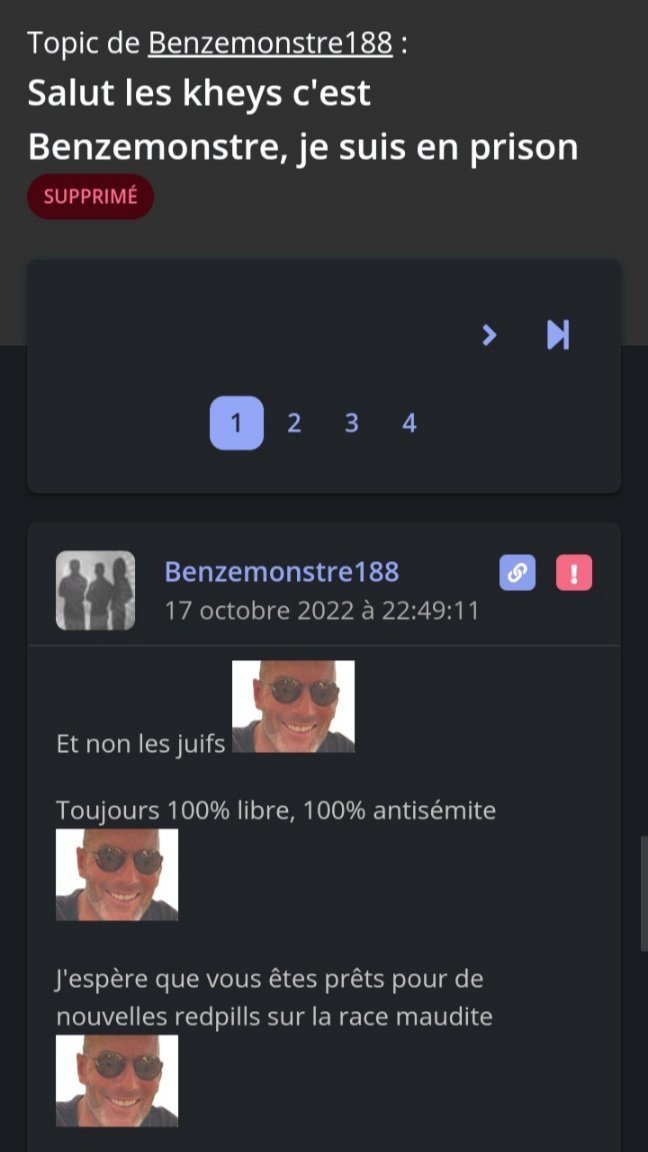Viewport: 648px width, 1152px height.
Task: Select page 1 in pagination
Action: pos(236,423)
